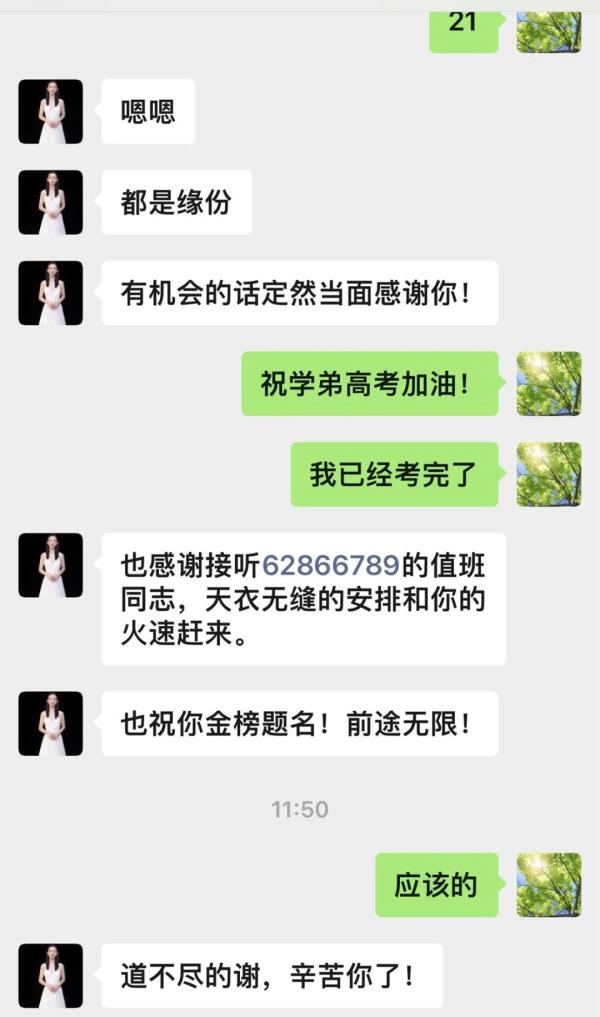Viewport: 600px width, 1017px height.
Task: Open the avatar beside "都是缘份" message
Action: [x=50, y=202]
